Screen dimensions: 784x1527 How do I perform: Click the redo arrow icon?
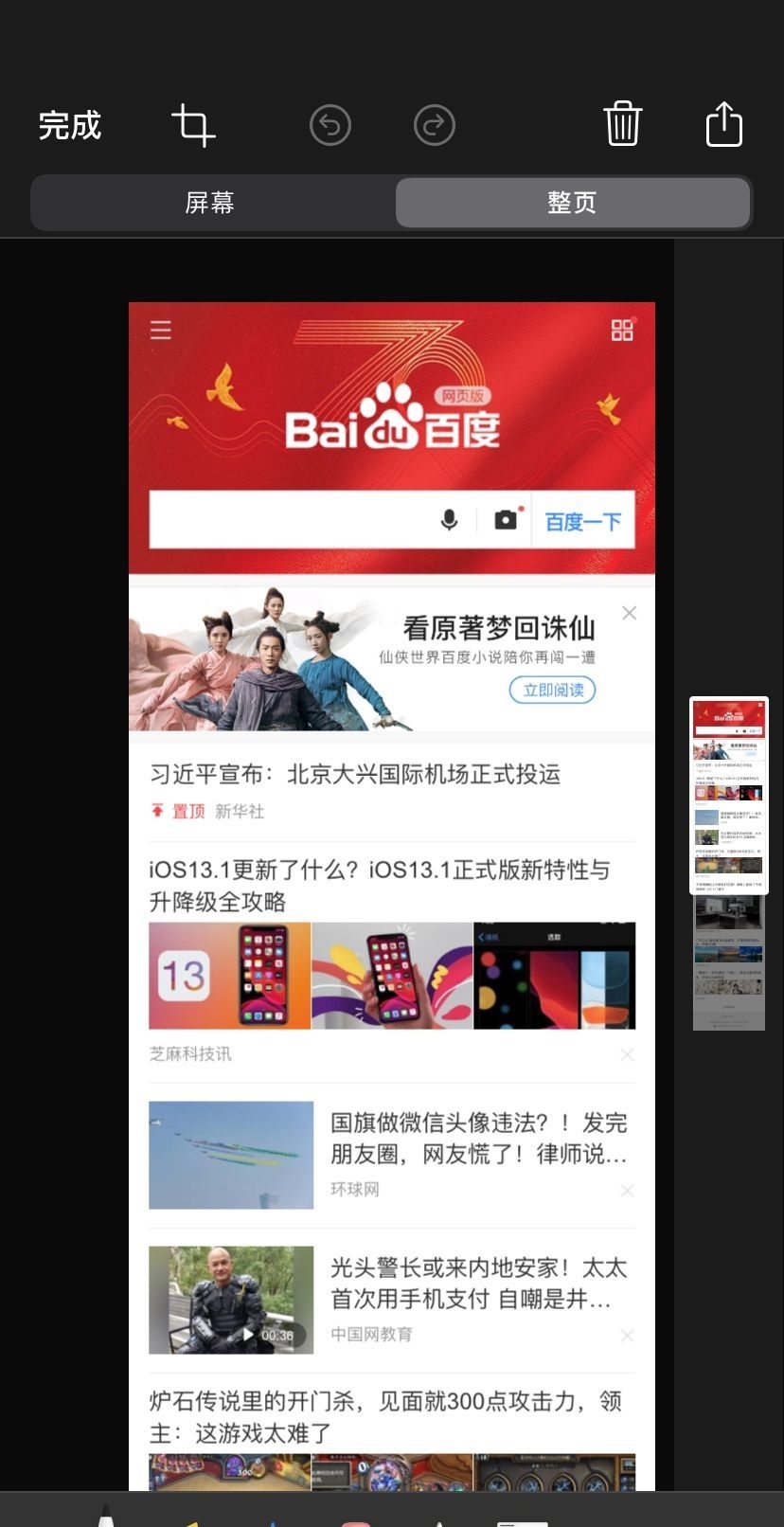click(x=434, y=124)
